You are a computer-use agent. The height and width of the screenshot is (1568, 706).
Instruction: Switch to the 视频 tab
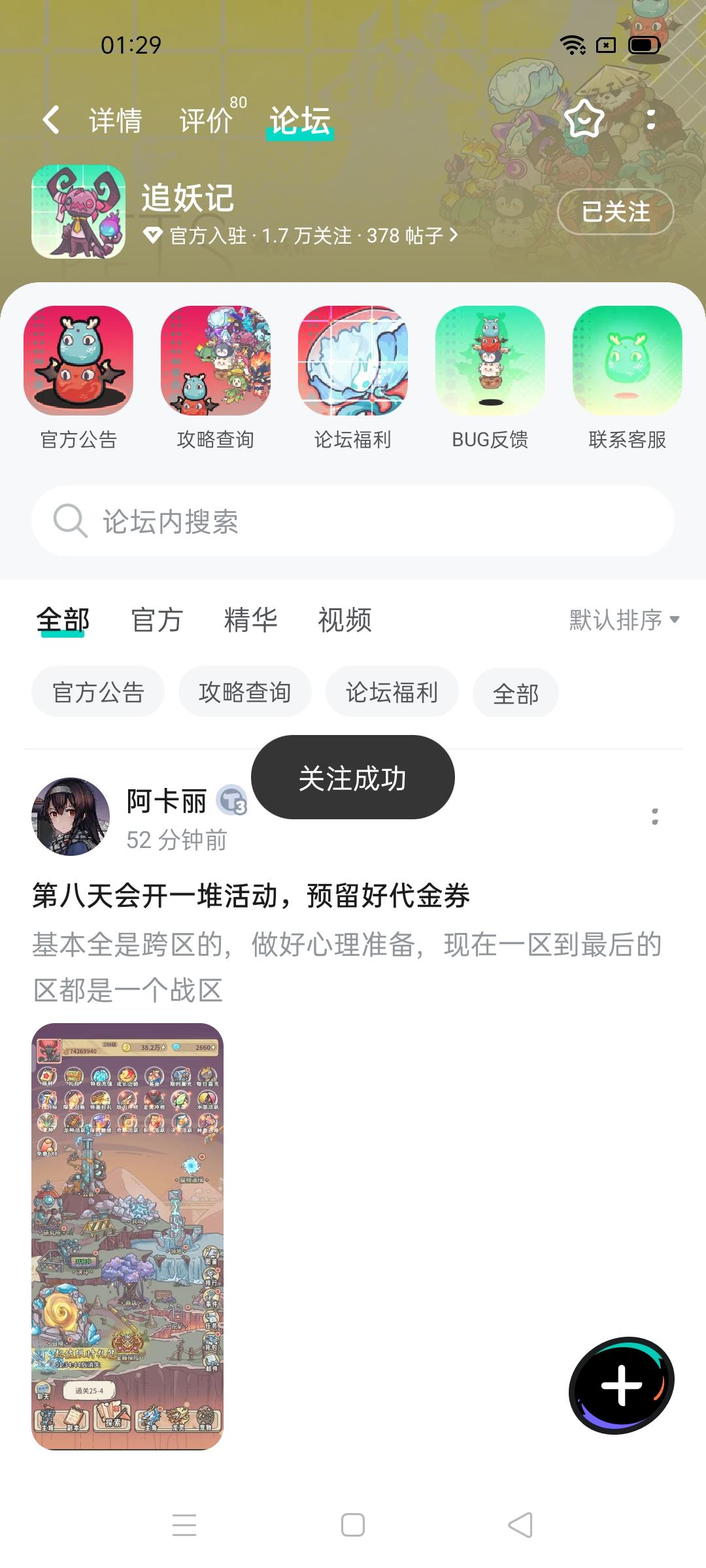(345, 621)
